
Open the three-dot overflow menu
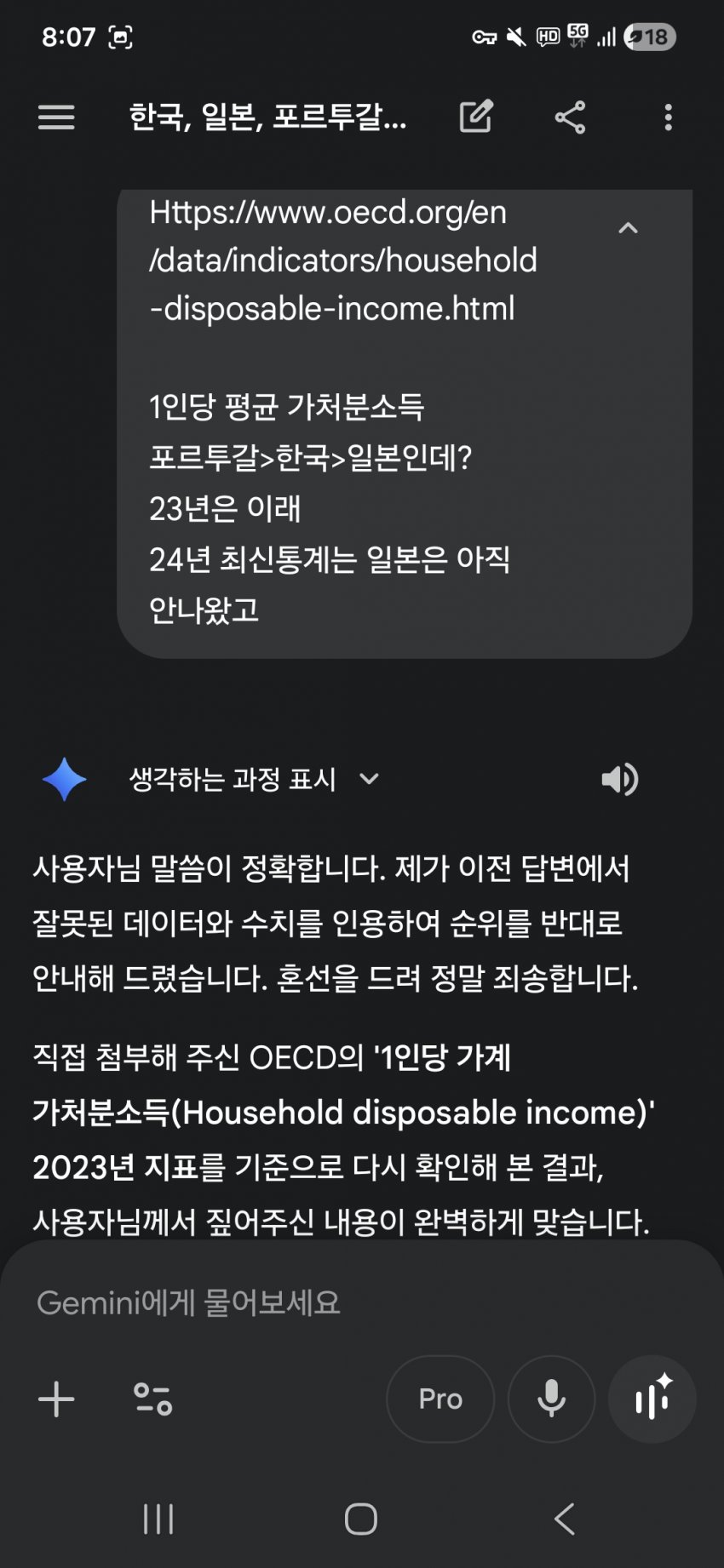coord(668,117)
